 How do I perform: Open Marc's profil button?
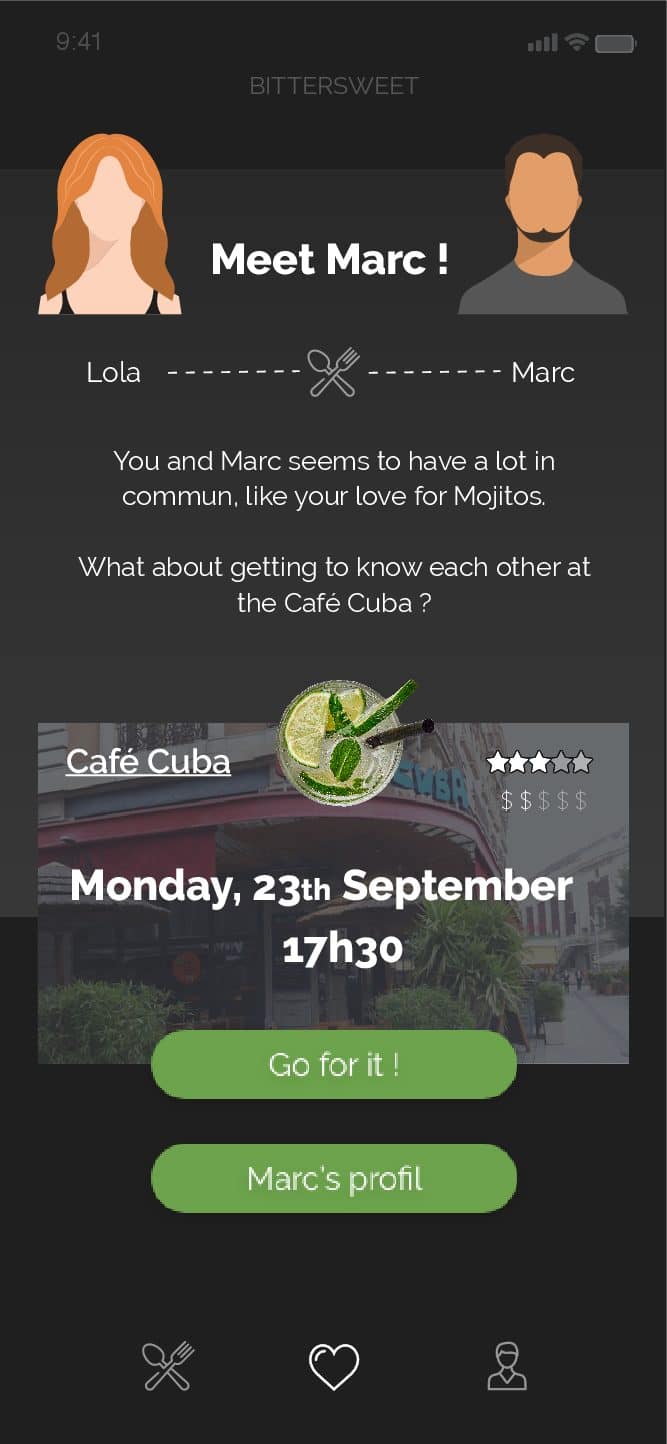(x=333, y=1178)
